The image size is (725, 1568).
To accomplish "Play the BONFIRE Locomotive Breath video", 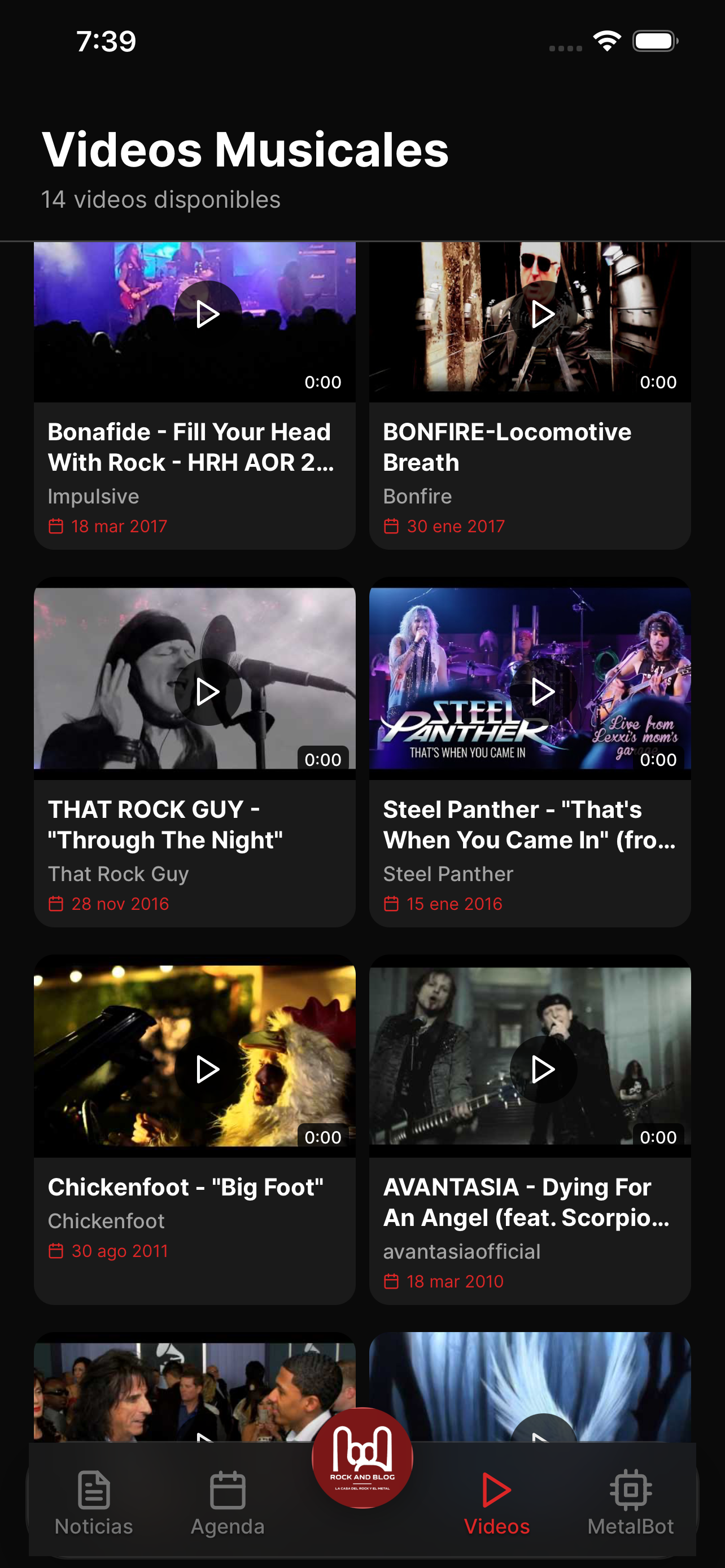I will (x=543, y=315).
